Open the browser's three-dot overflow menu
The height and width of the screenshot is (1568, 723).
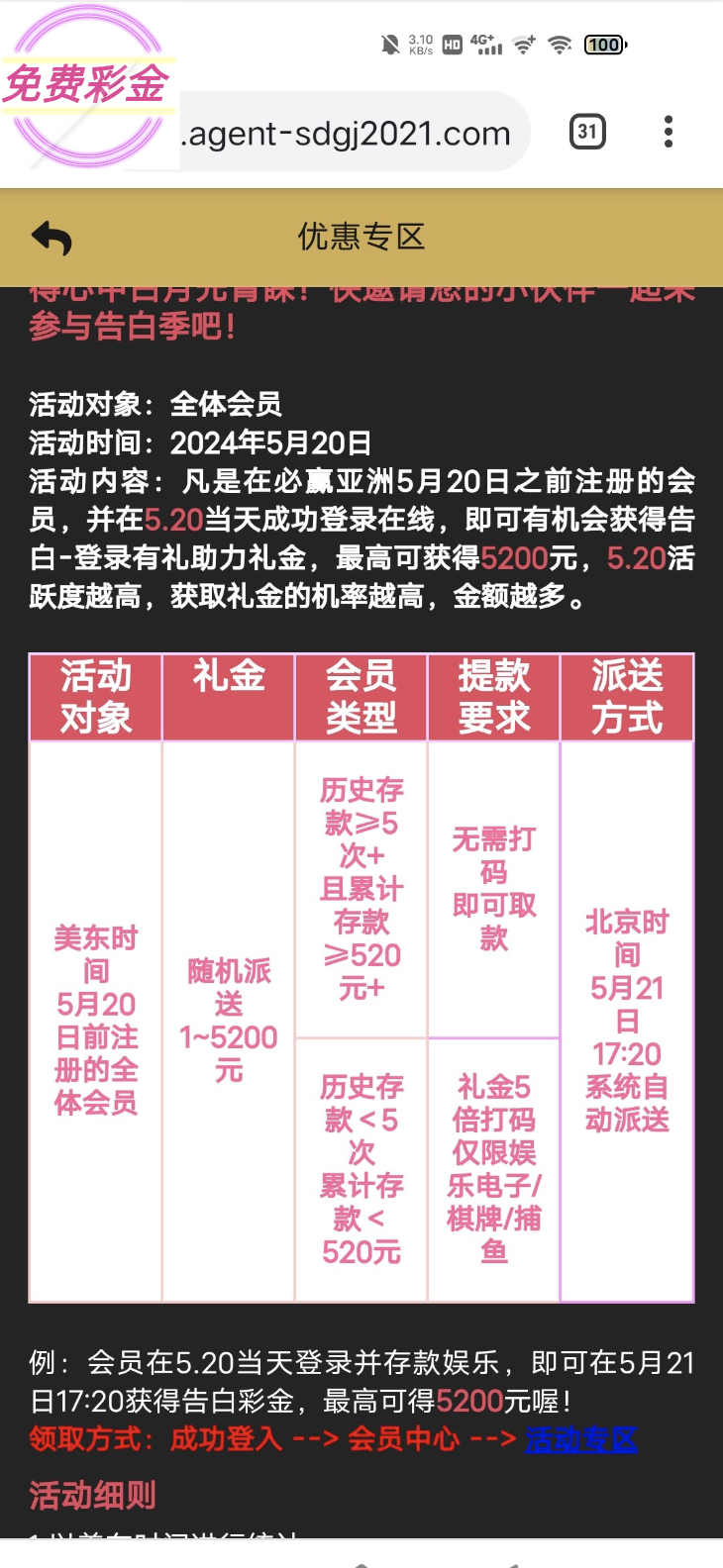[669, 132]
